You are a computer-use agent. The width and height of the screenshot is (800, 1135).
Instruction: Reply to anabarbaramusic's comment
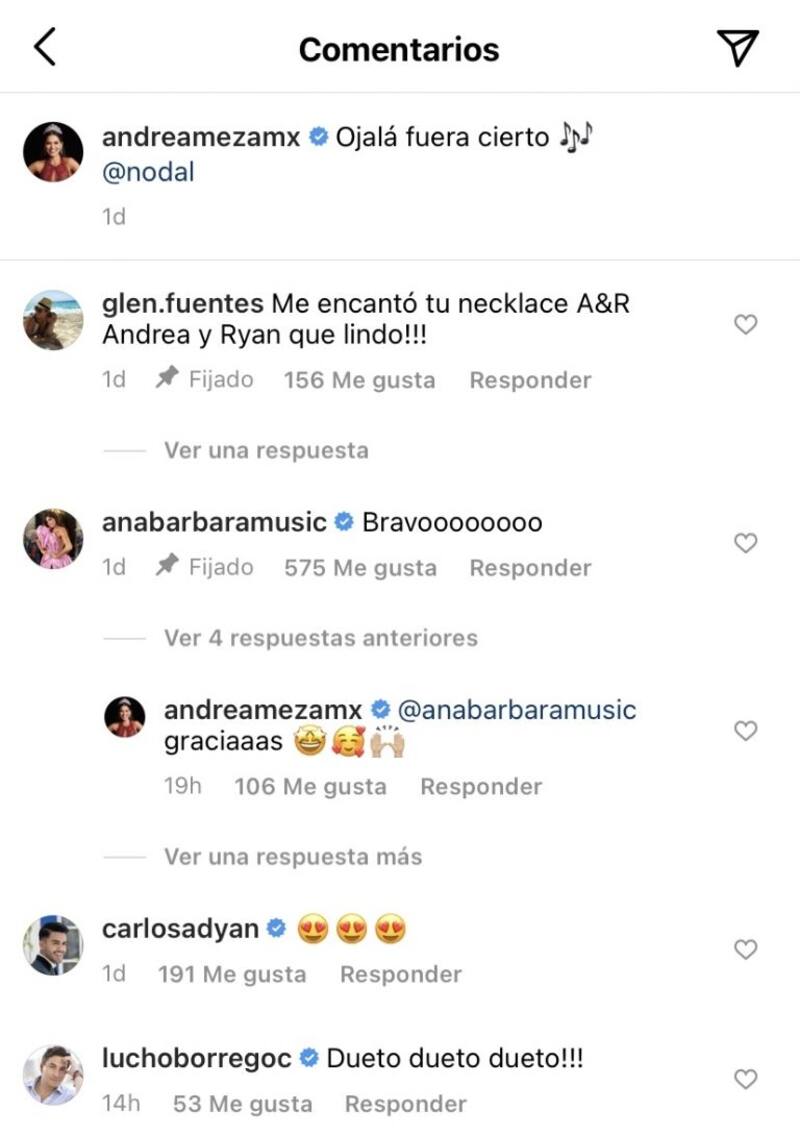click(x=530, y=568)
